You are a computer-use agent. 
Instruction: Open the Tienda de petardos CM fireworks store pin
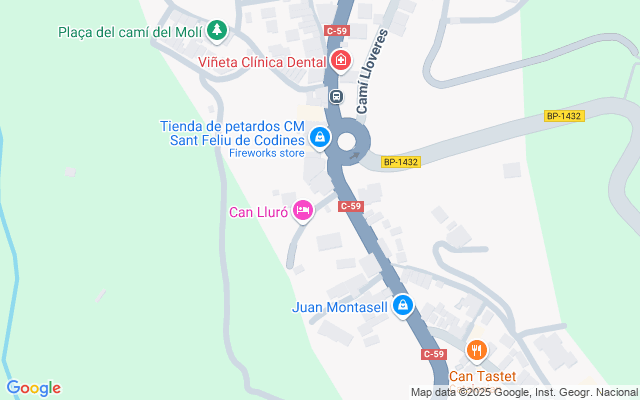[x=319, y=138]
